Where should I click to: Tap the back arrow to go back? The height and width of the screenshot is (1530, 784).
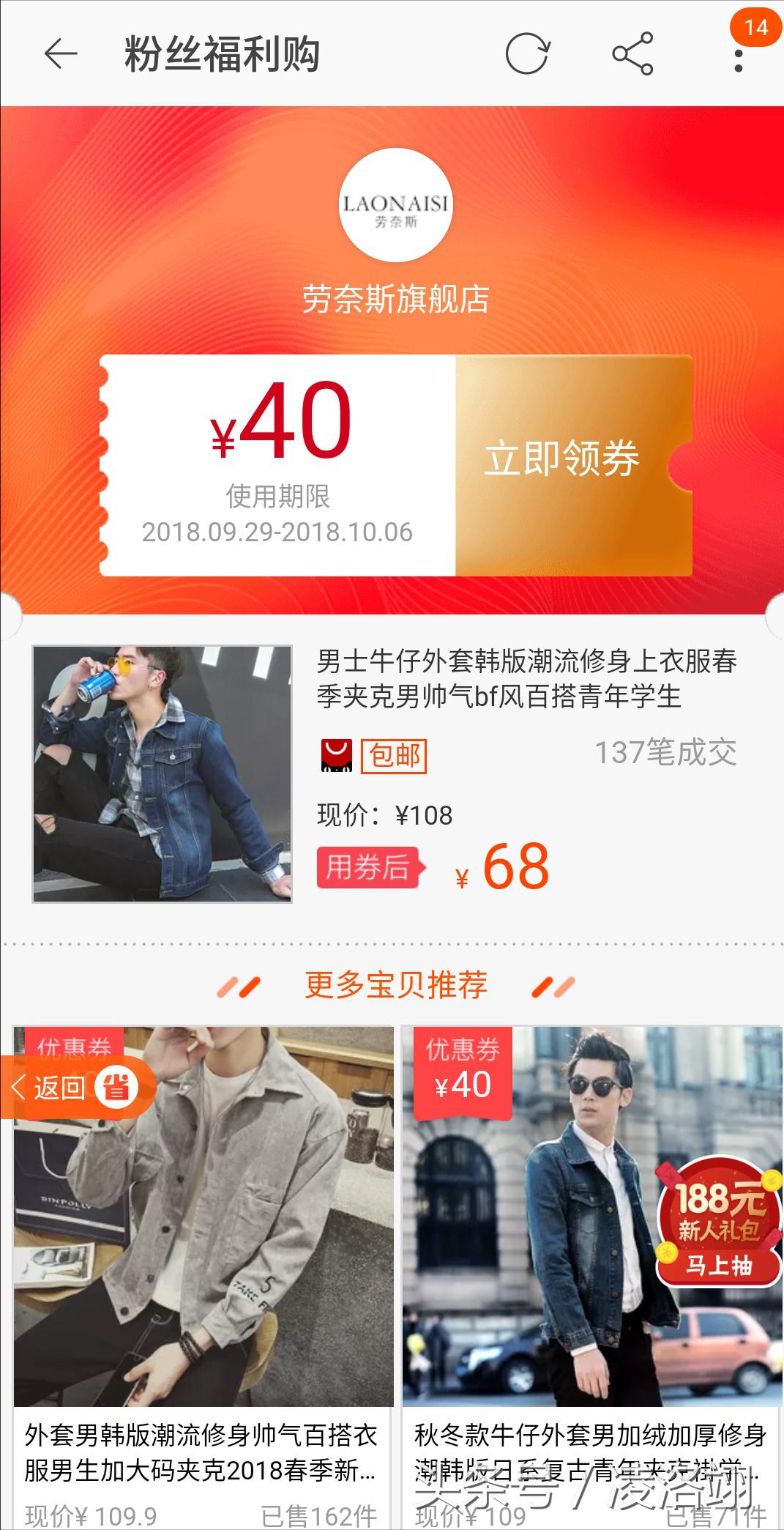coord(59,53)
